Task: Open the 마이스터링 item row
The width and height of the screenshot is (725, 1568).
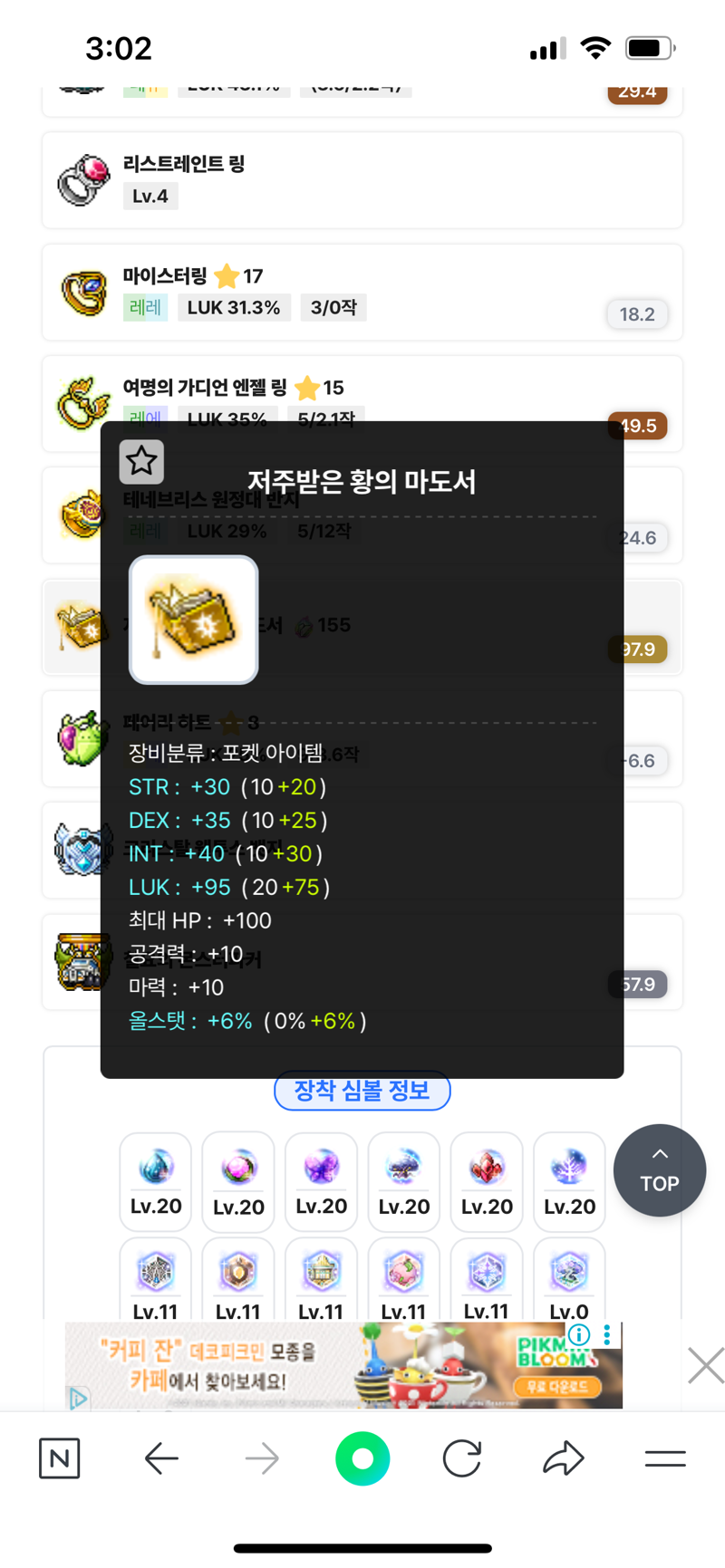Action: coord(362,293)
